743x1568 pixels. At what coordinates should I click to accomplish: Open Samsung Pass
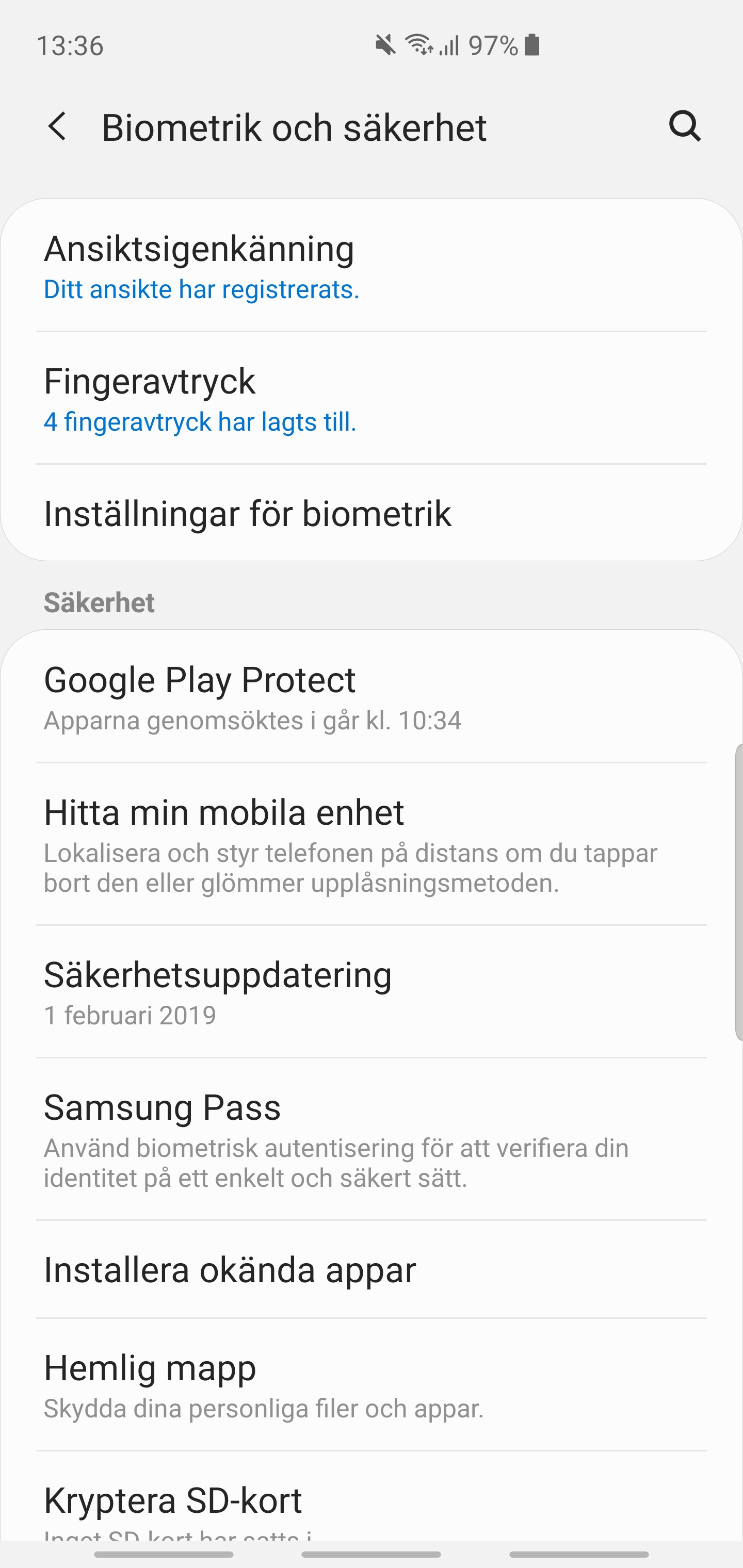tap(372, 1139)
